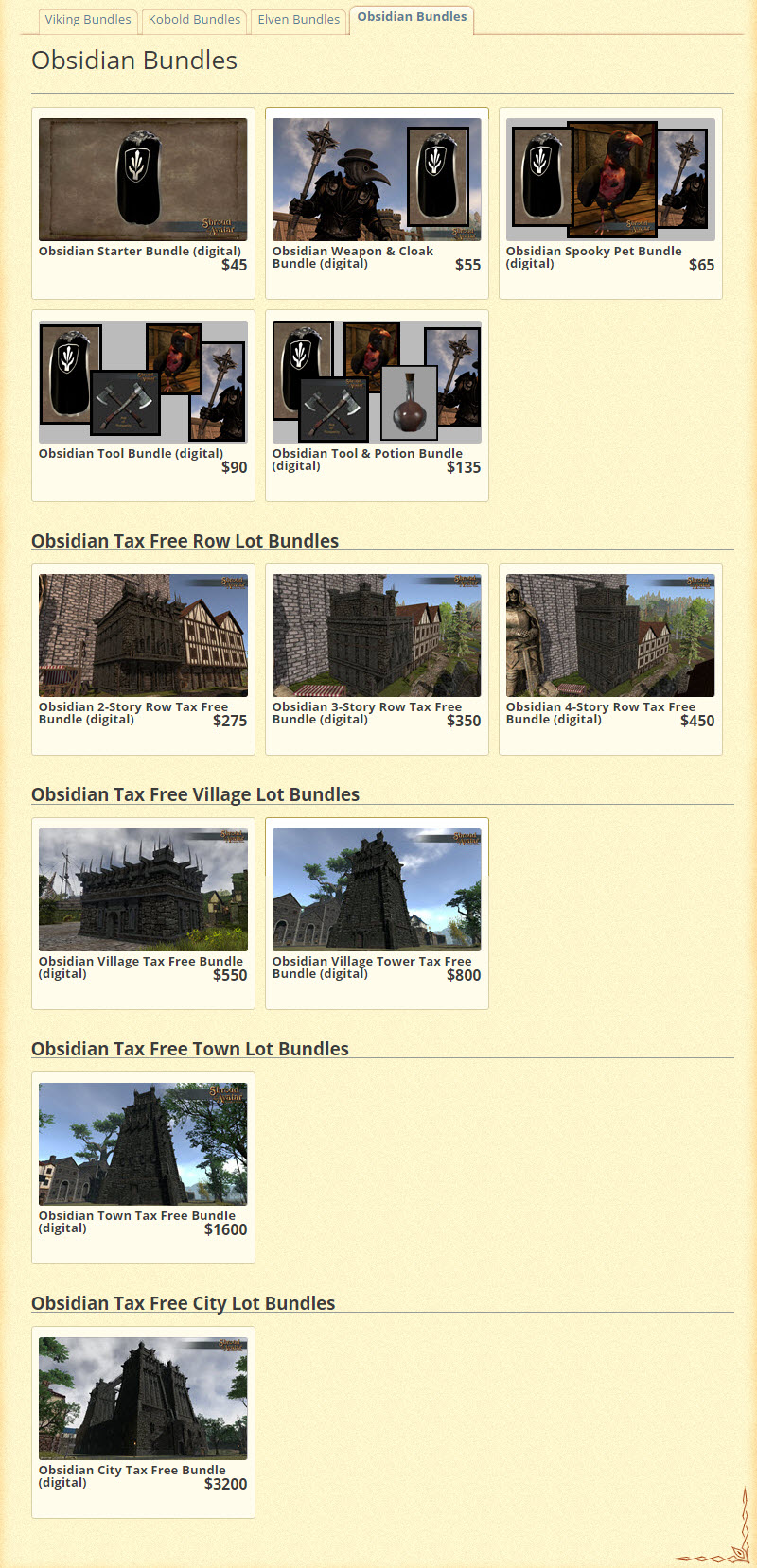View the Obsidian City Tax Free Bundle

(x=143, y=1422)
